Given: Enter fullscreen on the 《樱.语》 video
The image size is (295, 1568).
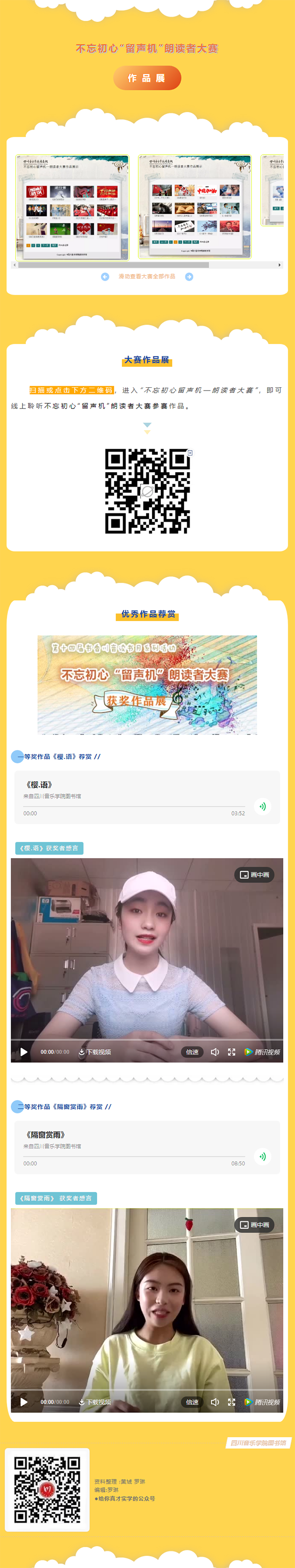Looking at the screenshot, I should click(232, 1052).
